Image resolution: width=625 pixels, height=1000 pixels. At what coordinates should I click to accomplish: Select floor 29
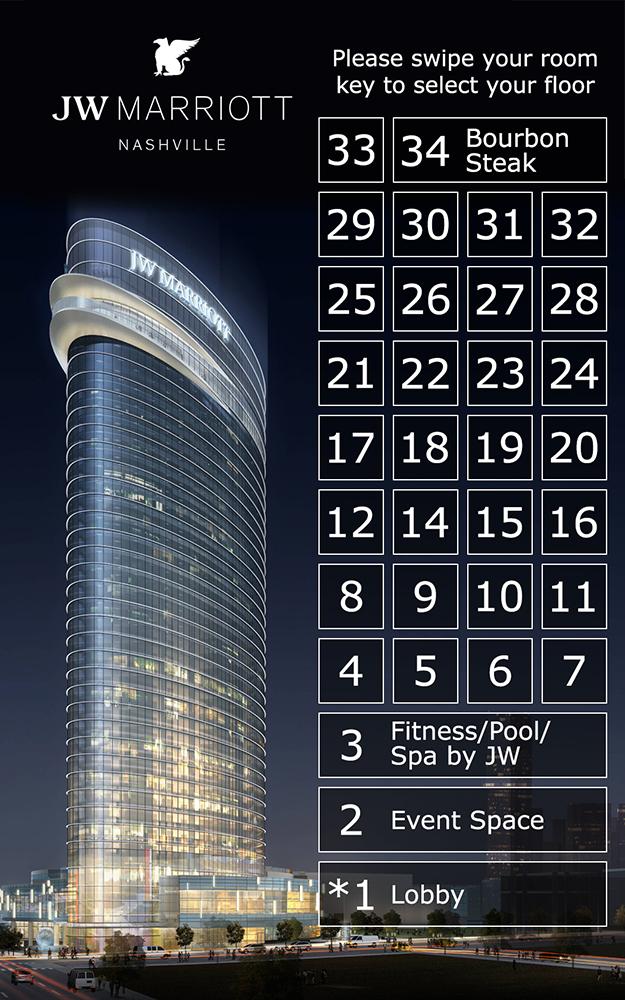[x=351, y=224]
